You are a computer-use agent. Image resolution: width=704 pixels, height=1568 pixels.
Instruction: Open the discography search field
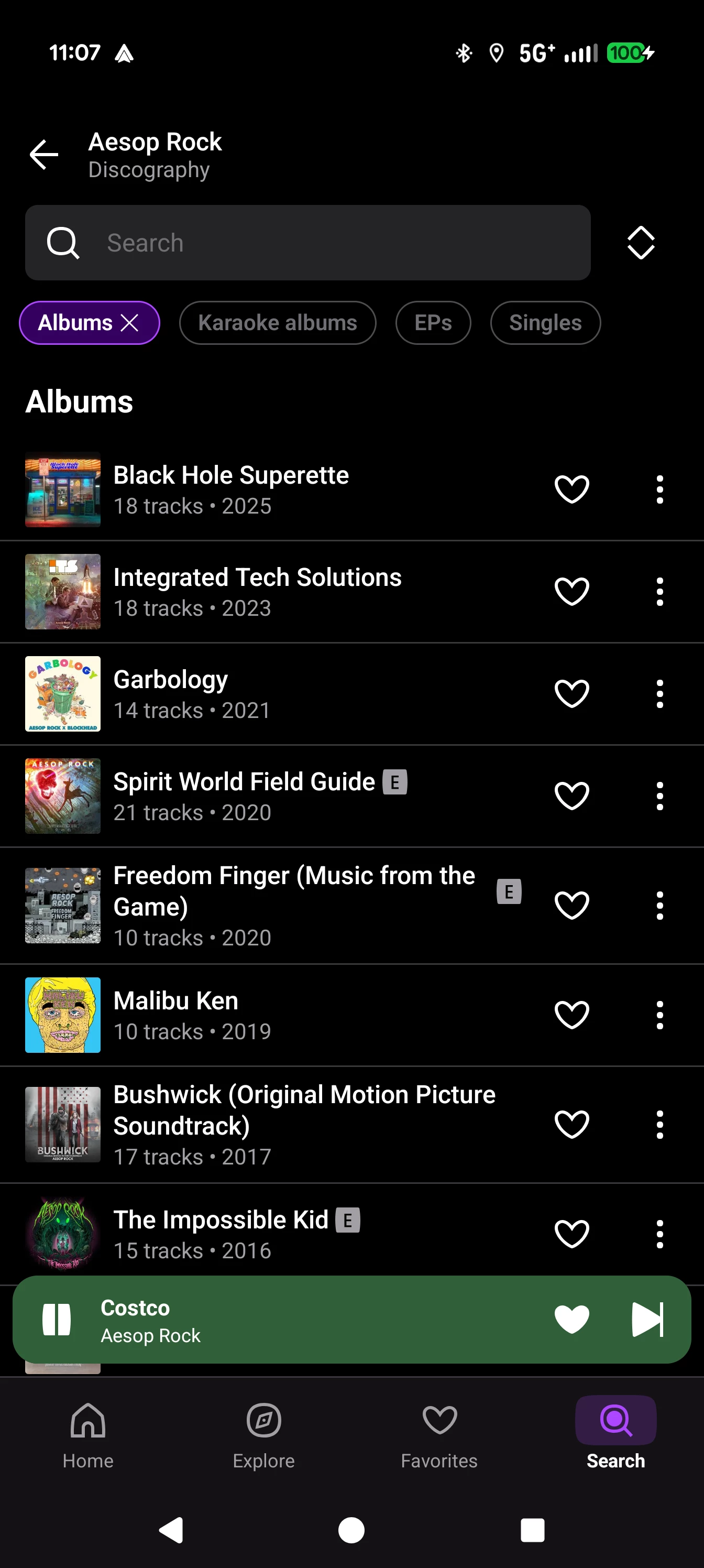click(307, 243)
